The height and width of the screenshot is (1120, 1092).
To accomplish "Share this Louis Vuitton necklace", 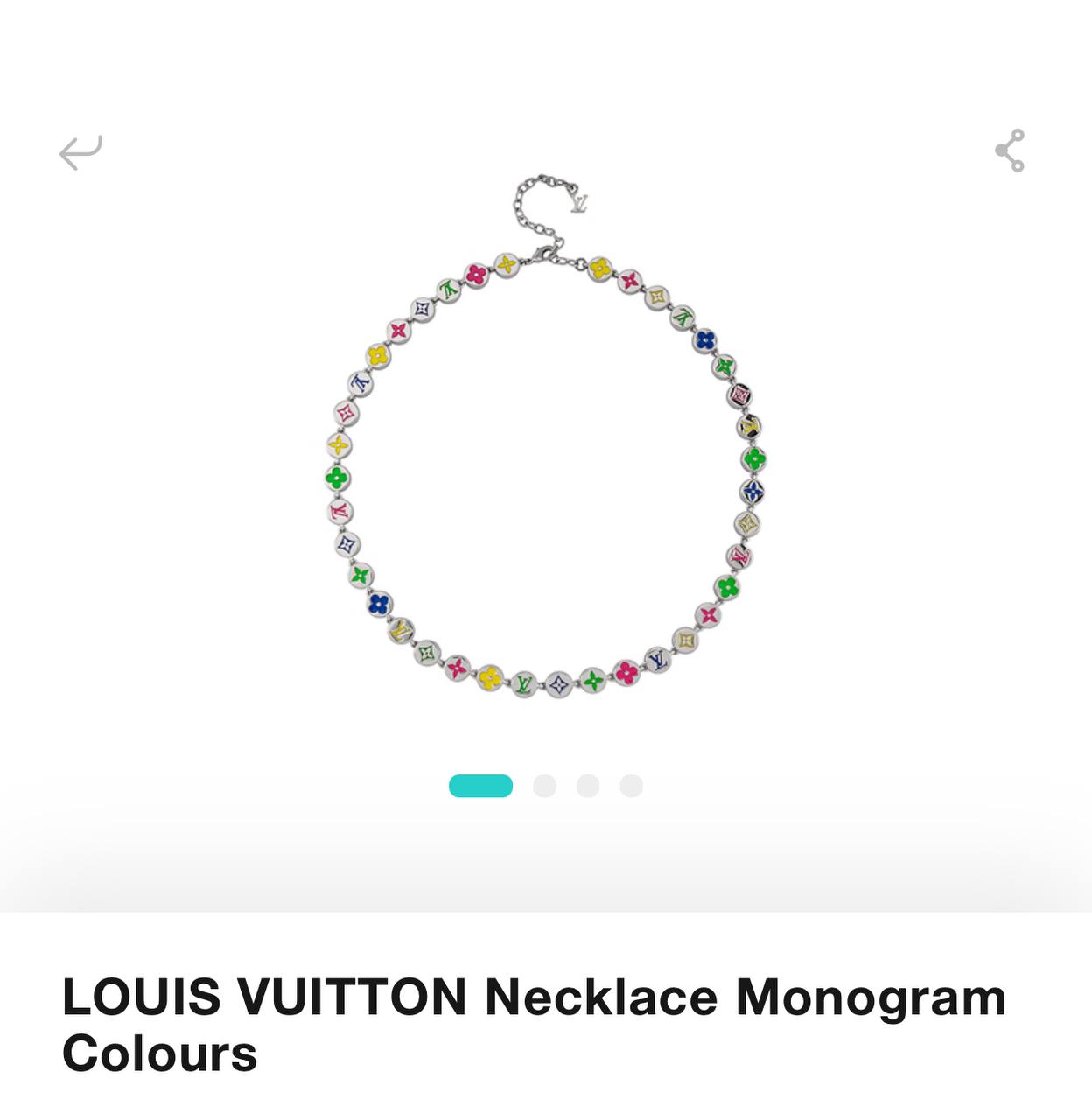I will 1010,150.
